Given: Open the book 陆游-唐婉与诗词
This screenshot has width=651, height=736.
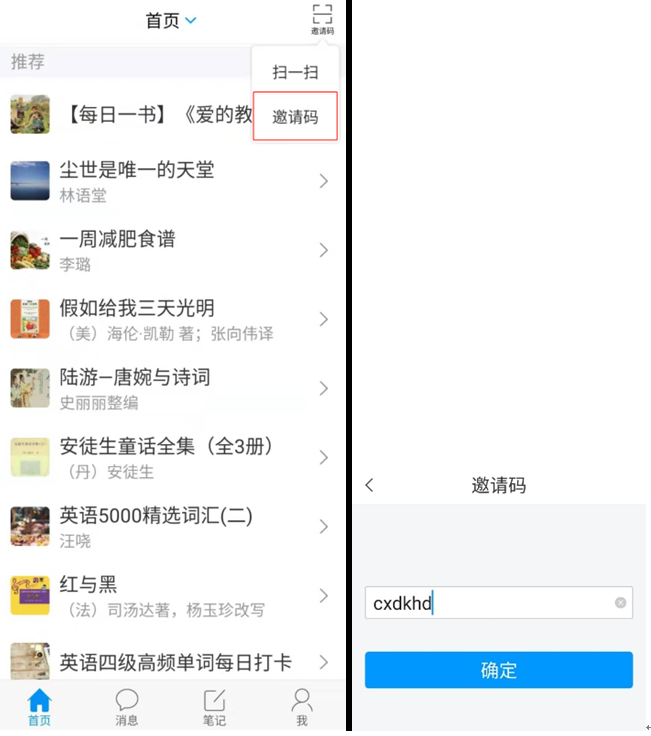Looking at the screenshot, I should [170, 388].
